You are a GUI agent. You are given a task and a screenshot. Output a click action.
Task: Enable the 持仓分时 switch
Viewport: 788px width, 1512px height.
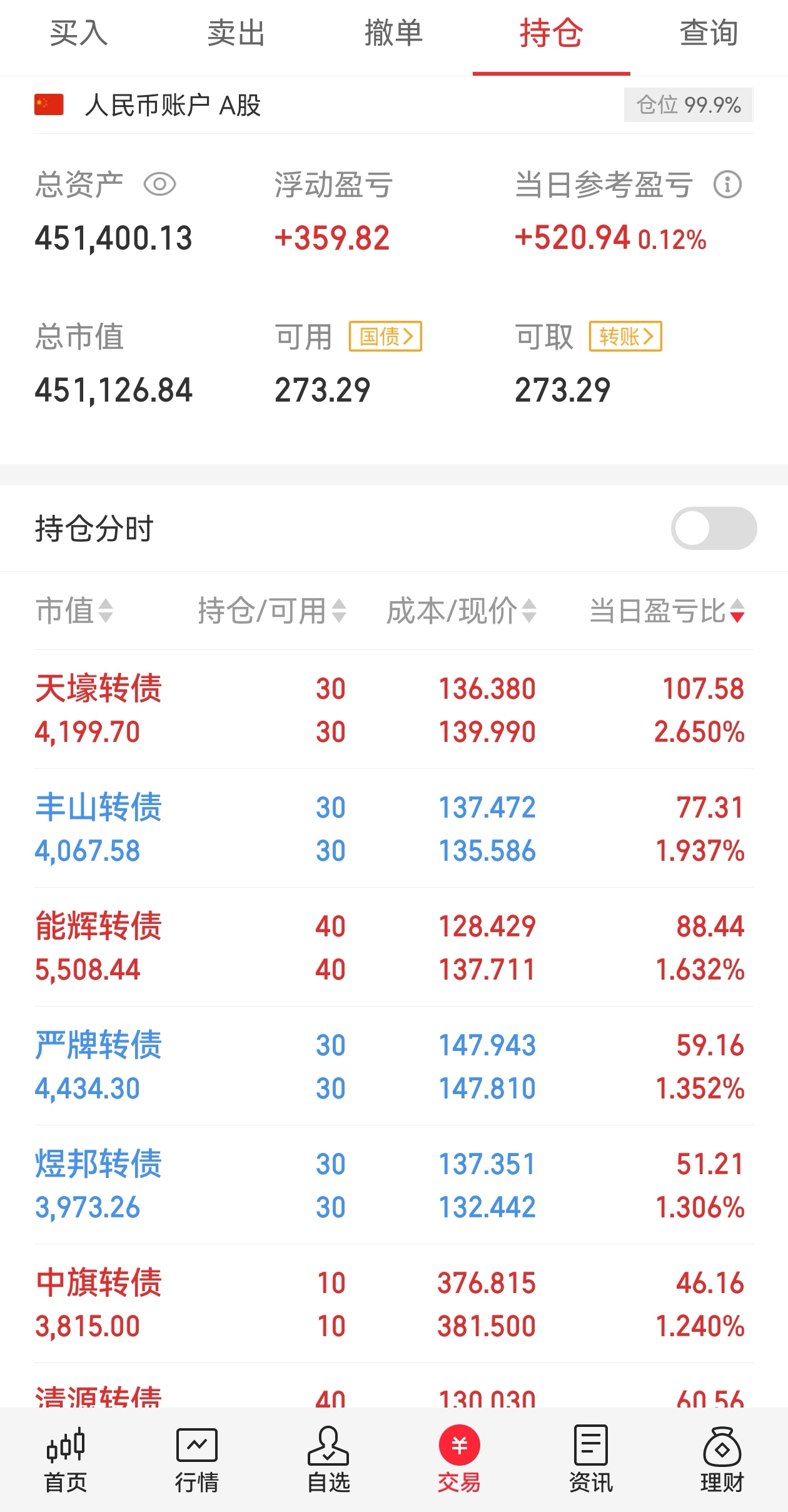click(x=714, y=529)
